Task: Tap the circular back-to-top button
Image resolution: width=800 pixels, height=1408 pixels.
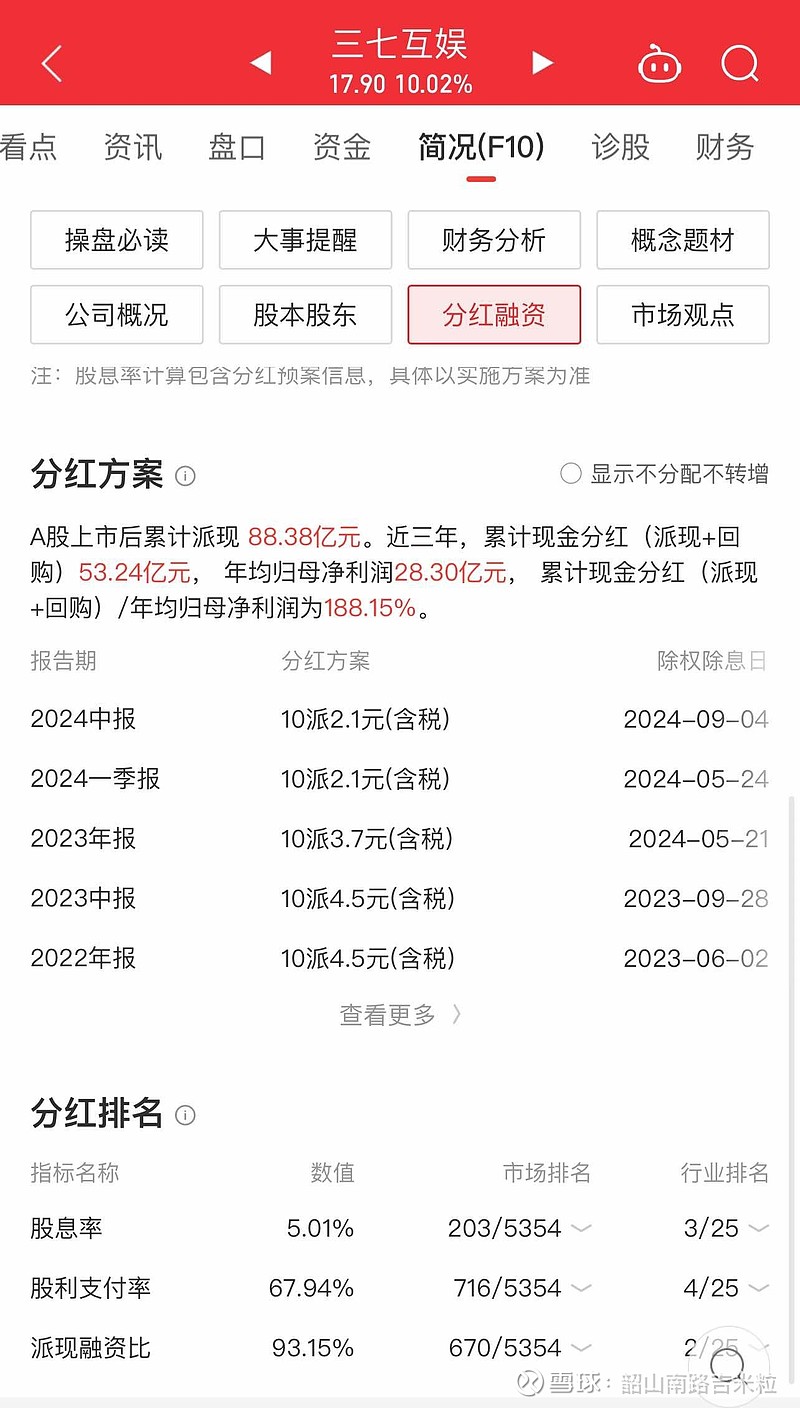Action: (x=729, y=1365)
